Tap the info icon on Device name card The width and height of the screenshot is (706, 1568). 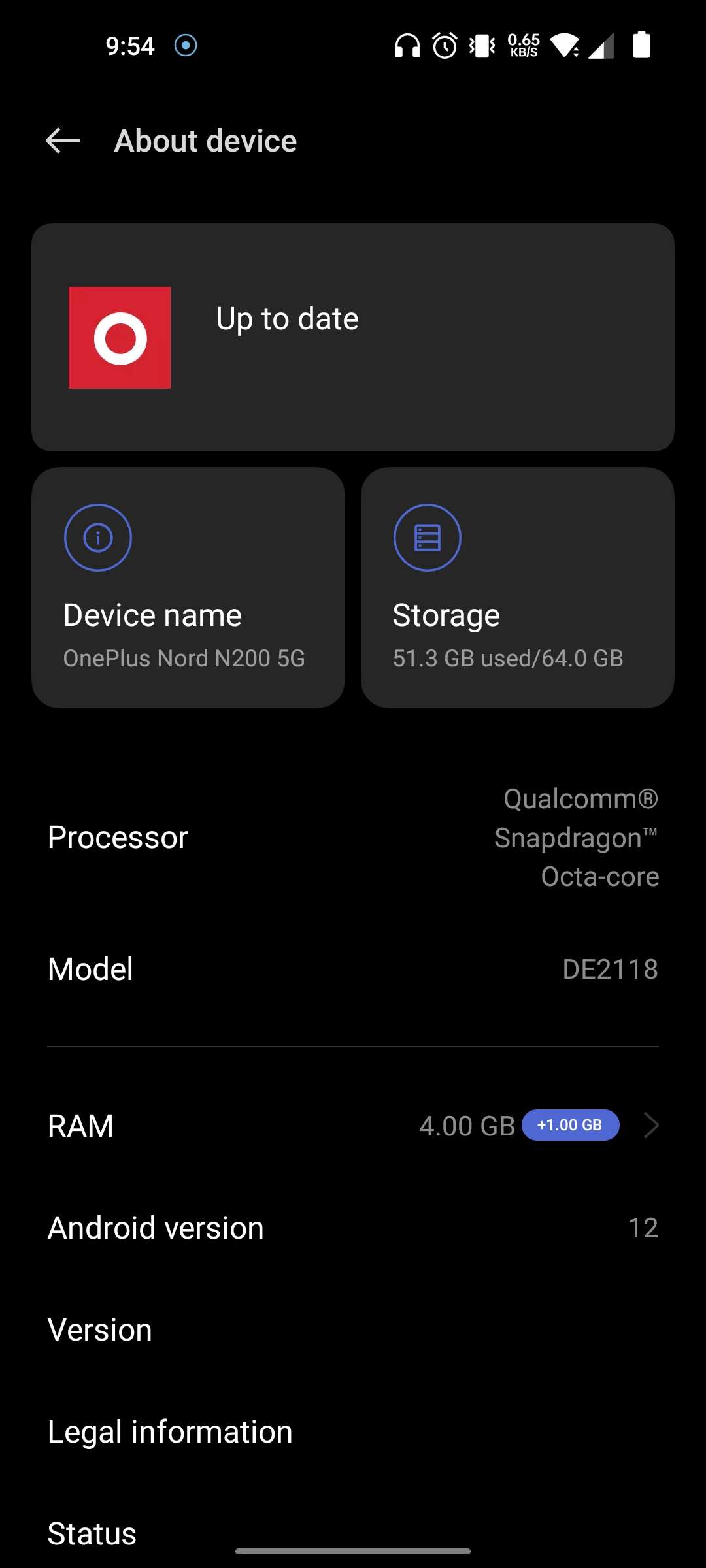point(98,537)
